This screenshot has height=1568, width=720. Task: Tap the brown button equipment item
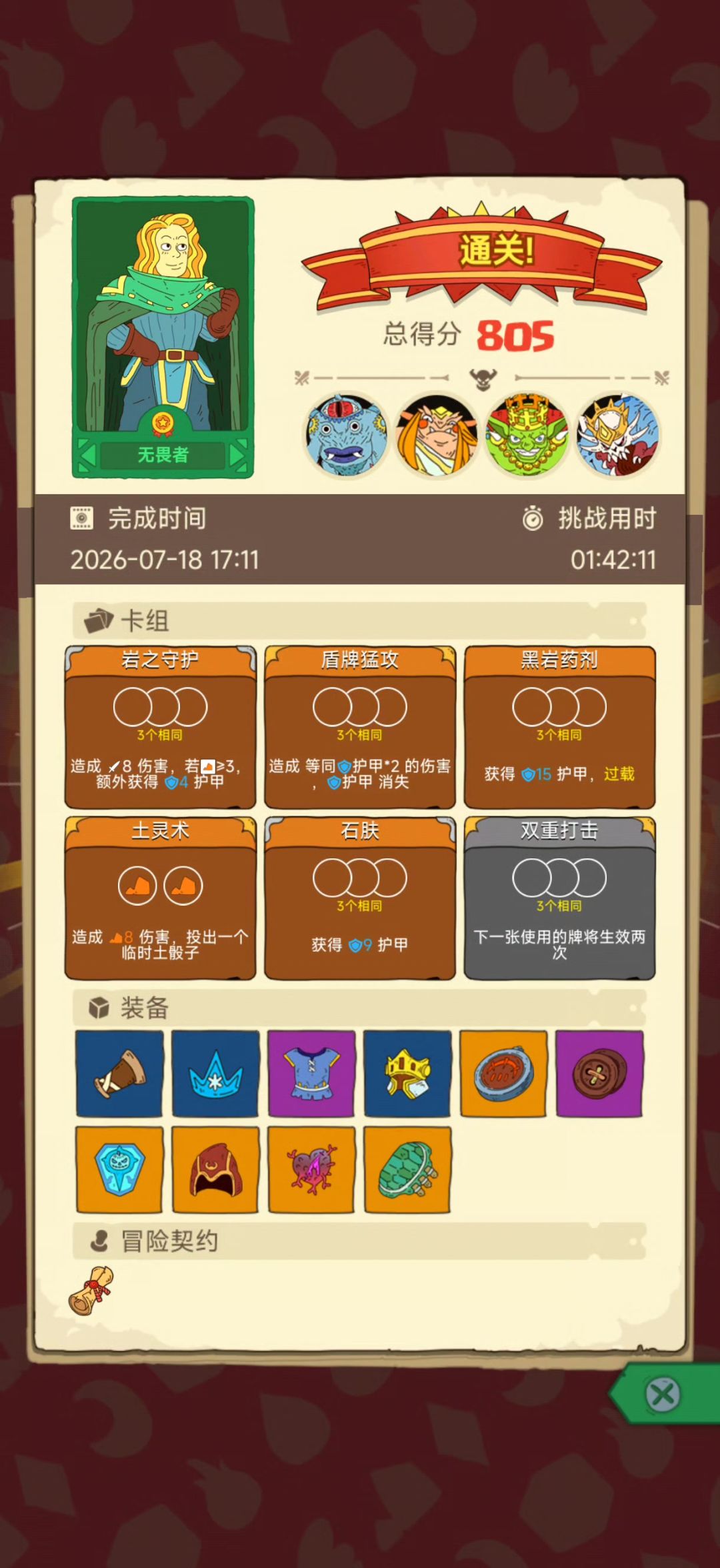[x=599, y=1073]
